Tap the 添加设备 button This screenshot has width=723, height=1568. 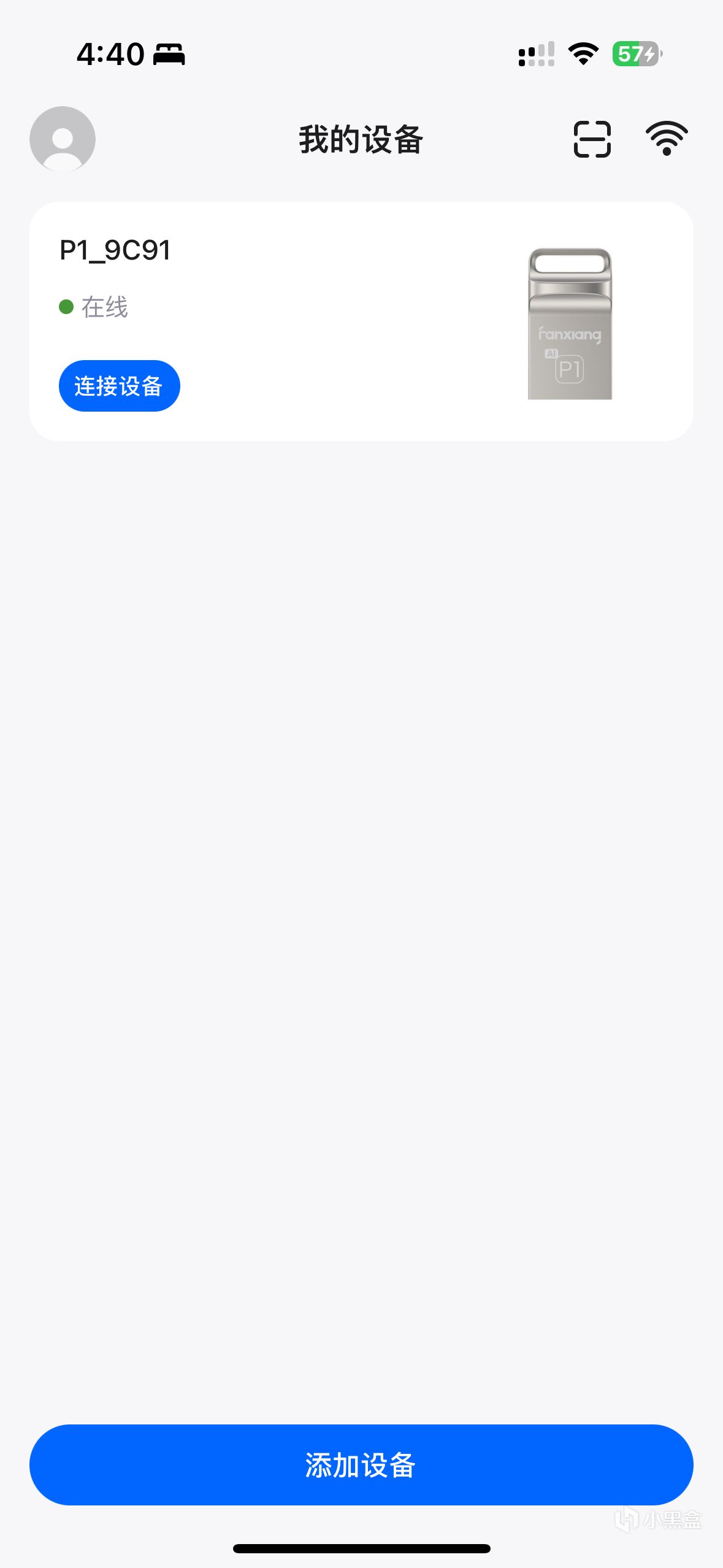tap(361, 1464)
